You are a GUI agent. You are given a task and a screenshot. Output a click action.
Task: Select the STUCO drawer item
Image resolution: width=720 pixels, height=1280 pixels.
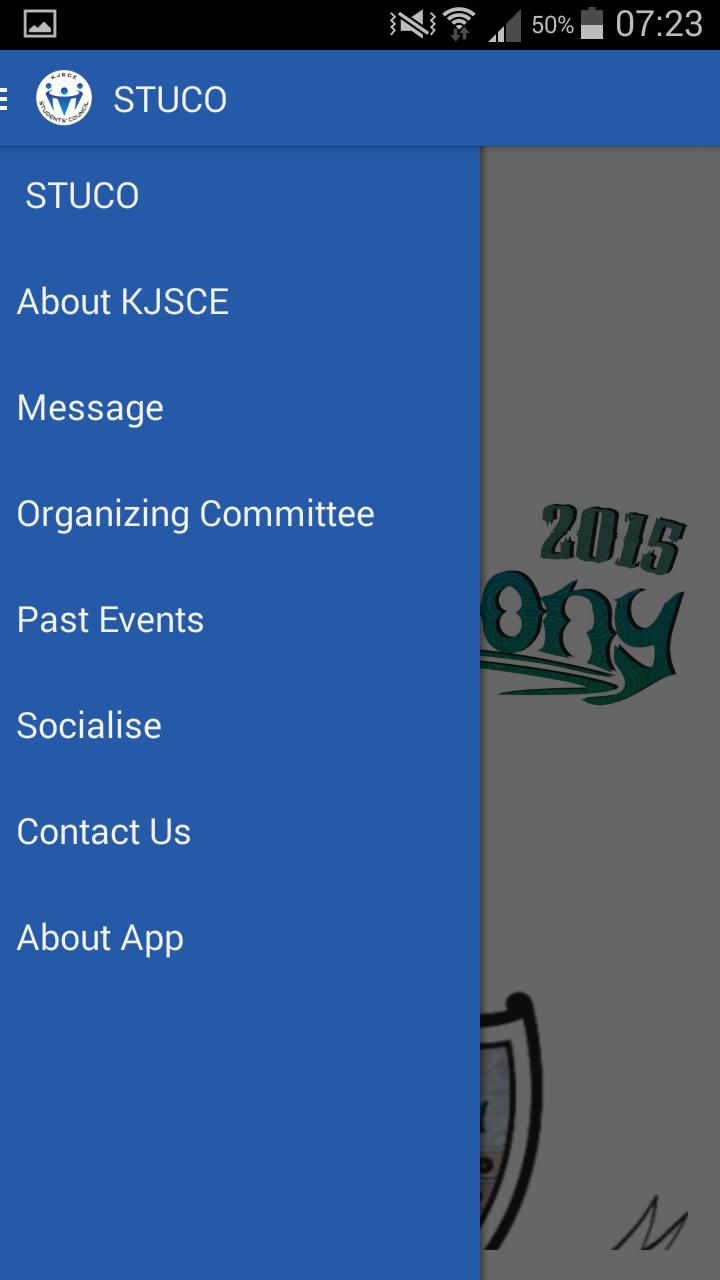point(82,196)
